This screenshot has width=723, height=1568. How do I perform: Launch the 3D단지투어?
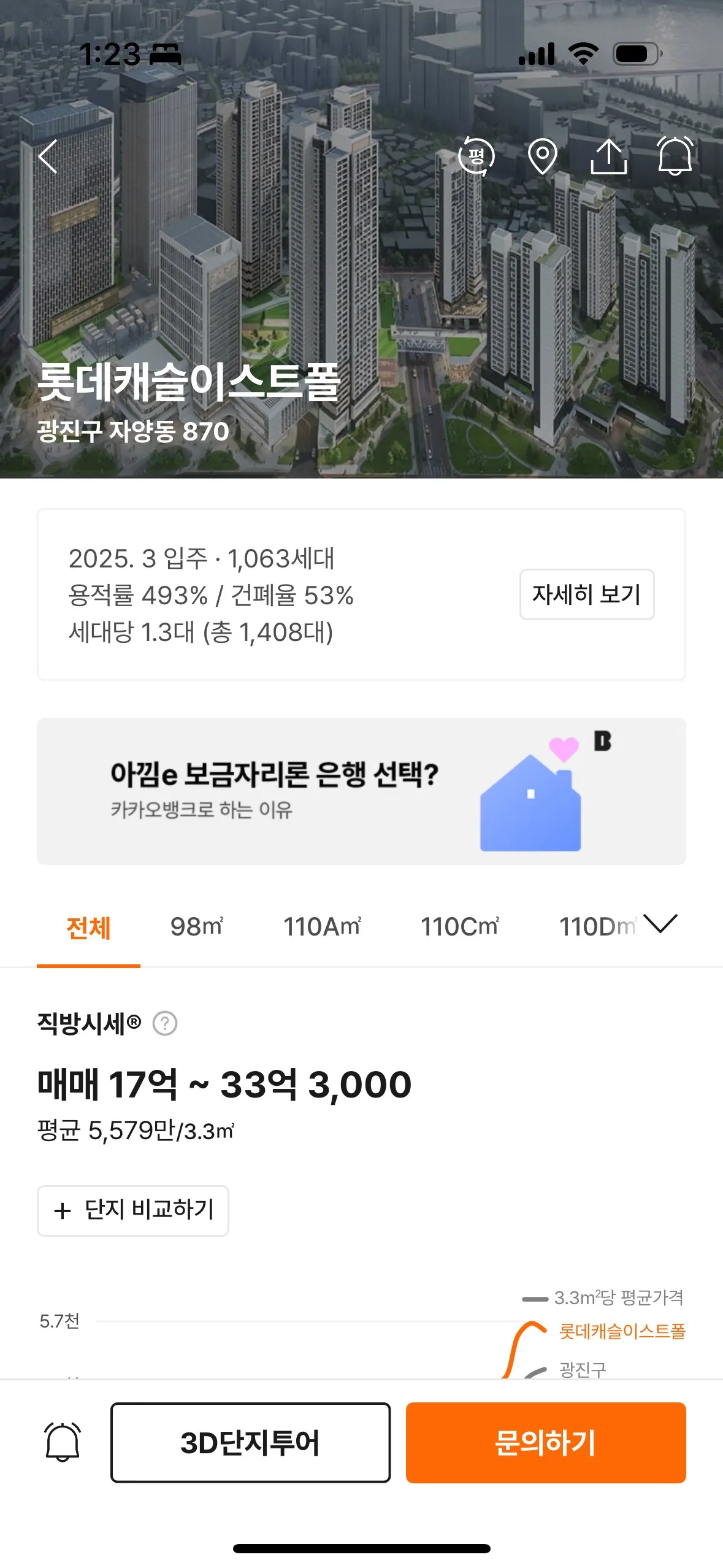tap(250, 1442)
